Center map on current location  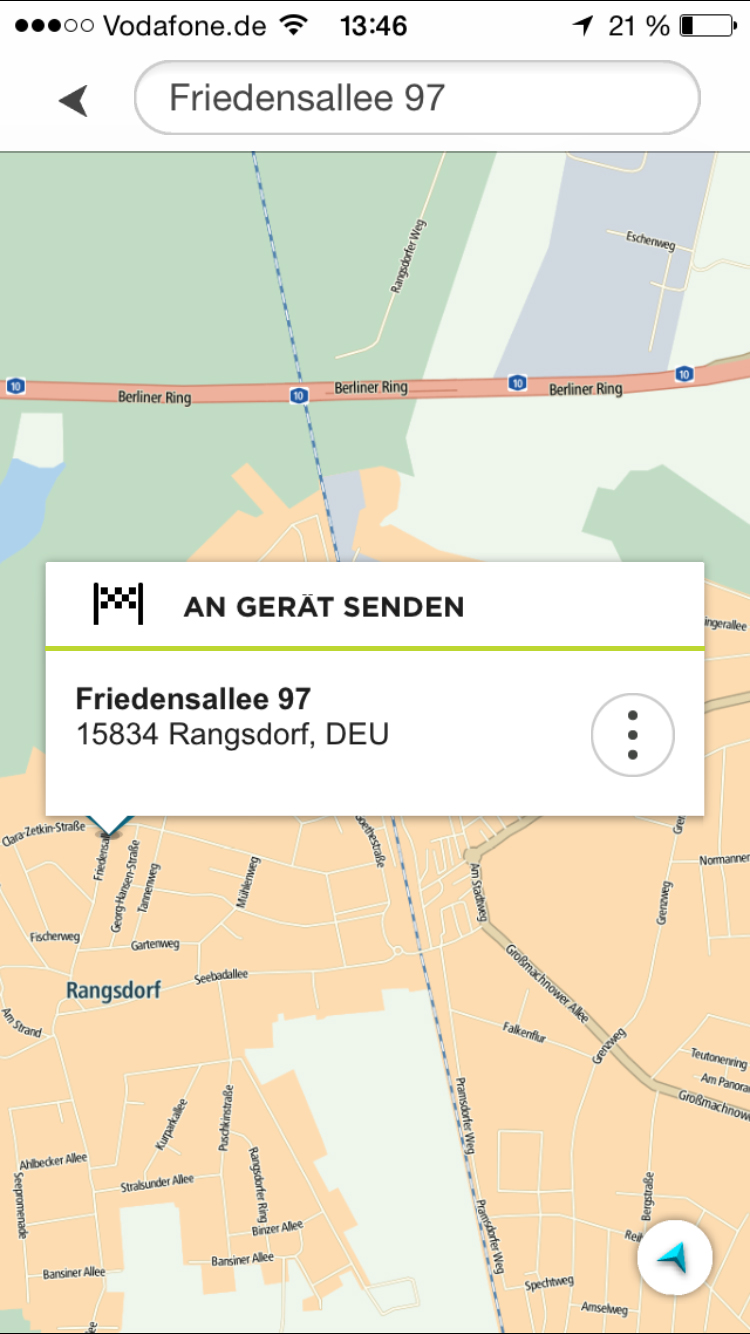(x=675, y=1257)
